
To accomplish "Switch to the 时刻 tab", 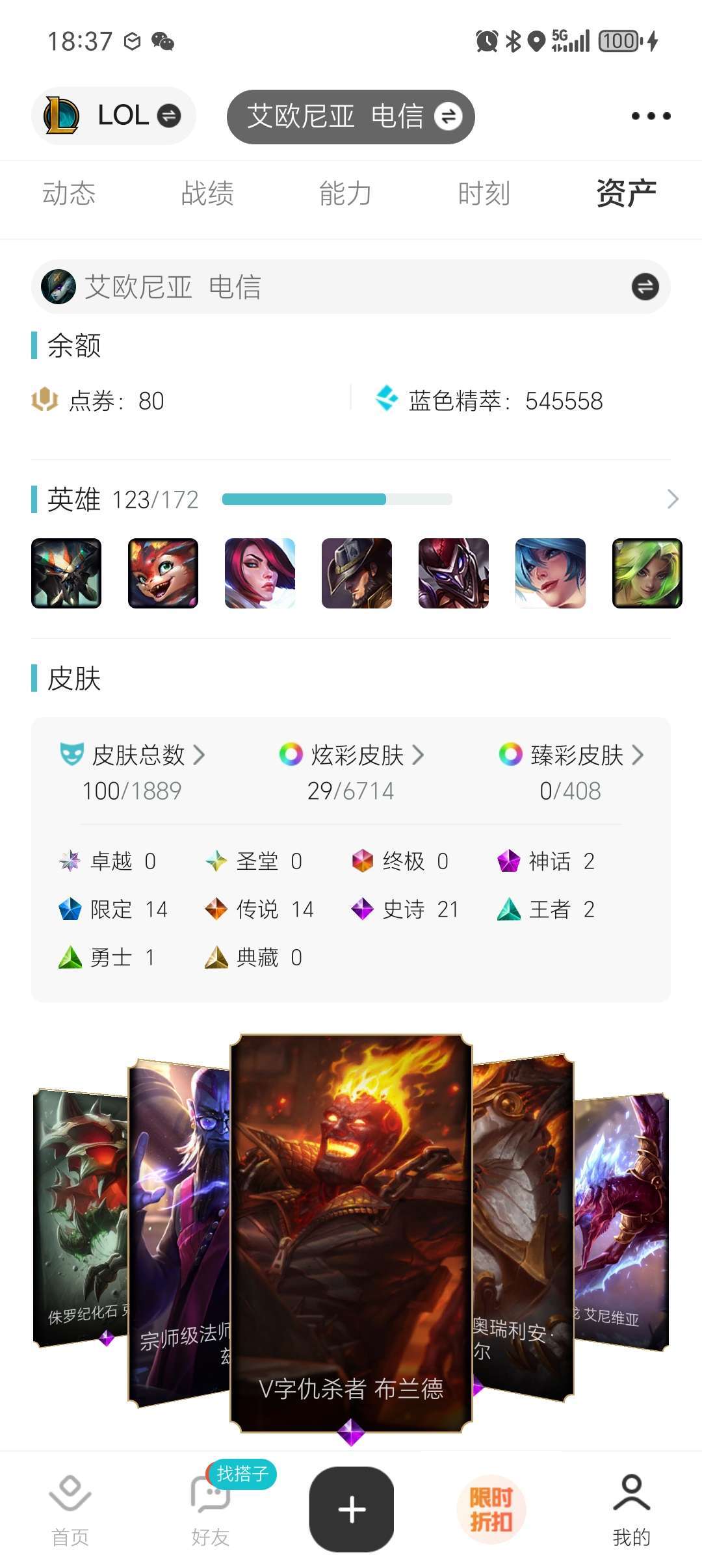I will click(484, 193).
